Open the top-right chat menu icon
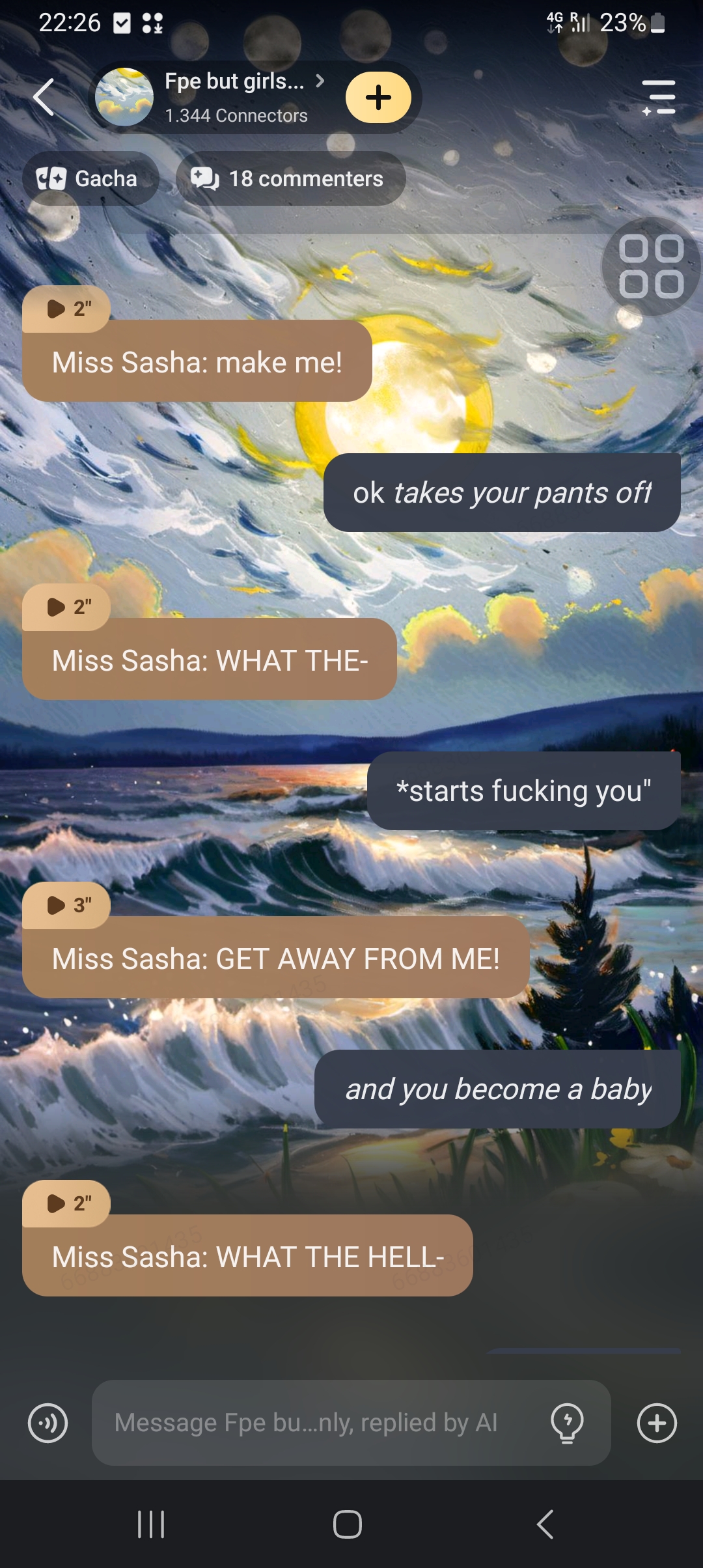 point(658,98)
